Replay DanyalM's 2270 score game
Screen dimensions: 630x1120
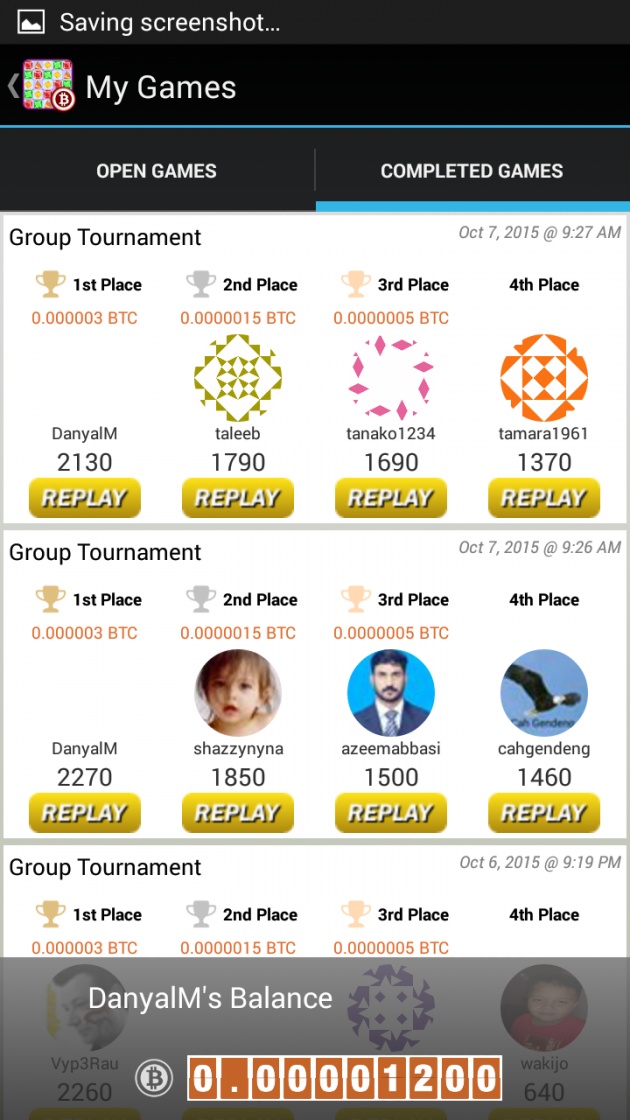click(x=85, y=813)
